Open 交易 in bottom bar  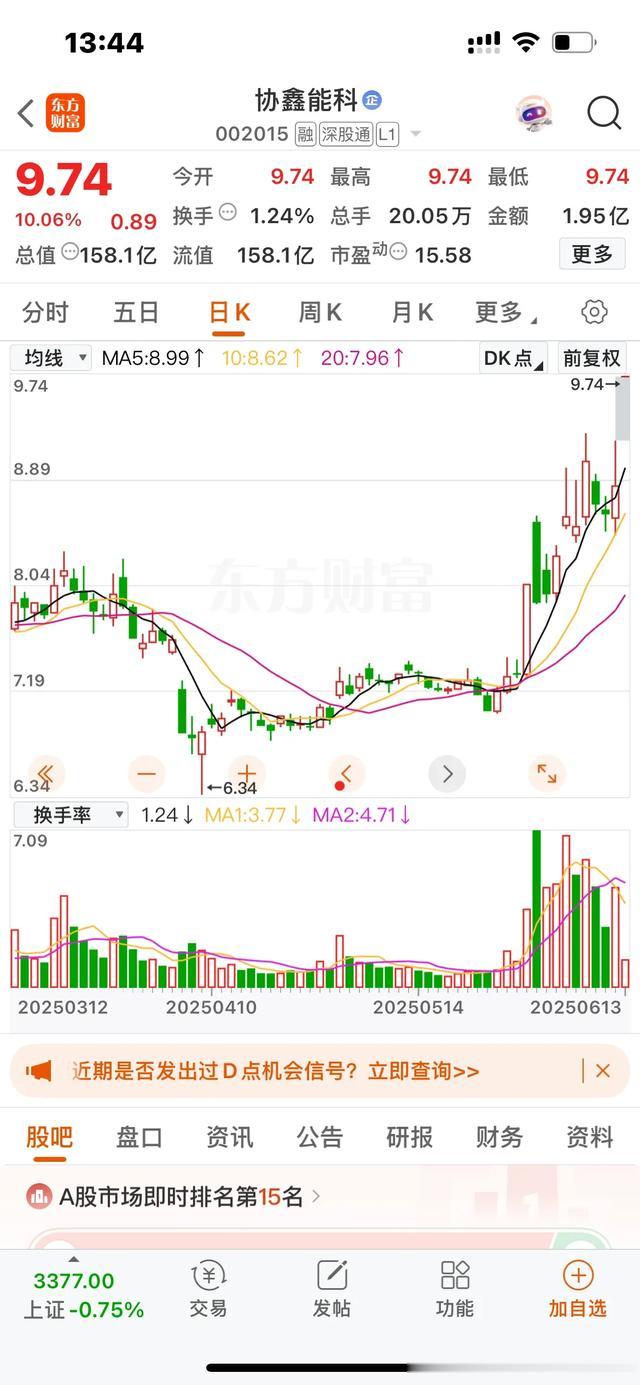point(208,1290)
